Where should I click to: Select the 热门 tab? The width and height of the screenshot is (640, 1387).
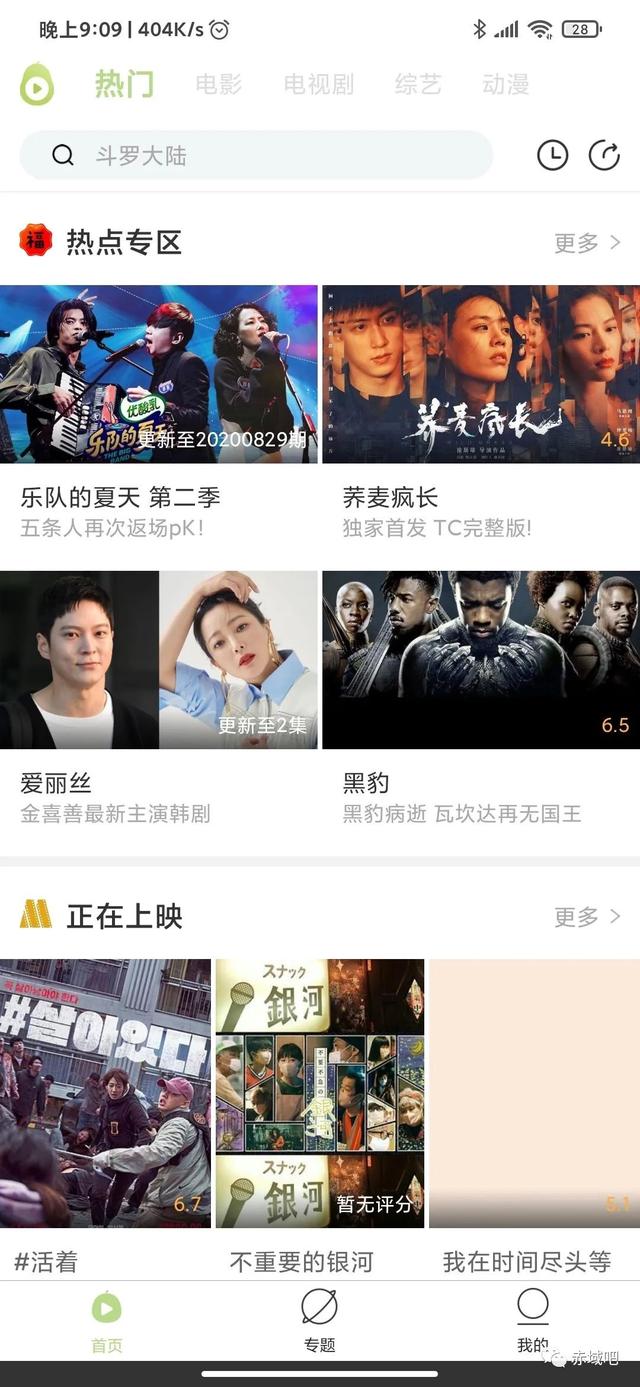point(124,85)
